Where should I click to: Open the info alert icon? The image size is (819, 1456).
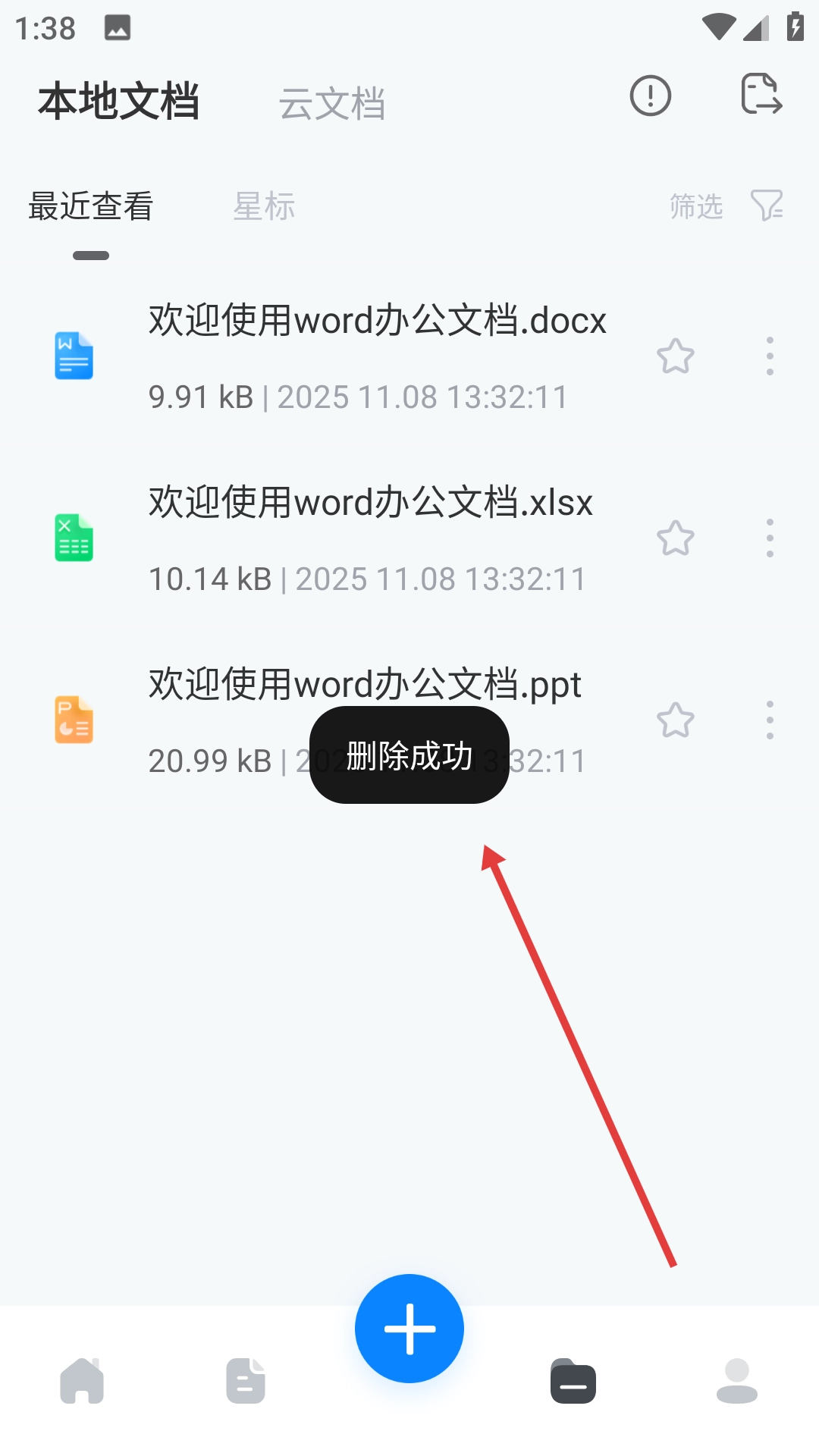point(650,96)
